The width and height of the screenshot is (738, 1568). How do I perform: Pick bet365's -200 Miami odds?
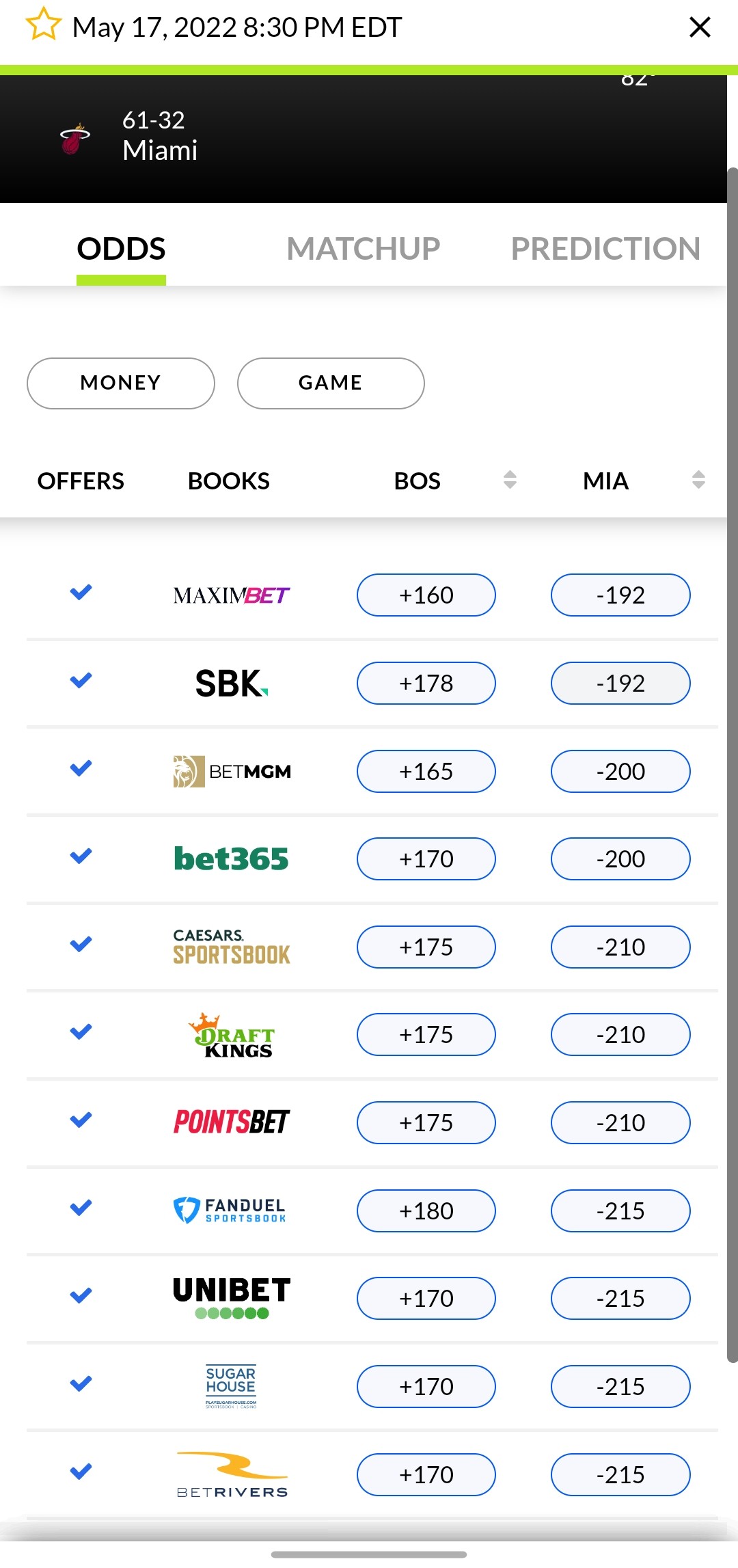tap(620, 859)
